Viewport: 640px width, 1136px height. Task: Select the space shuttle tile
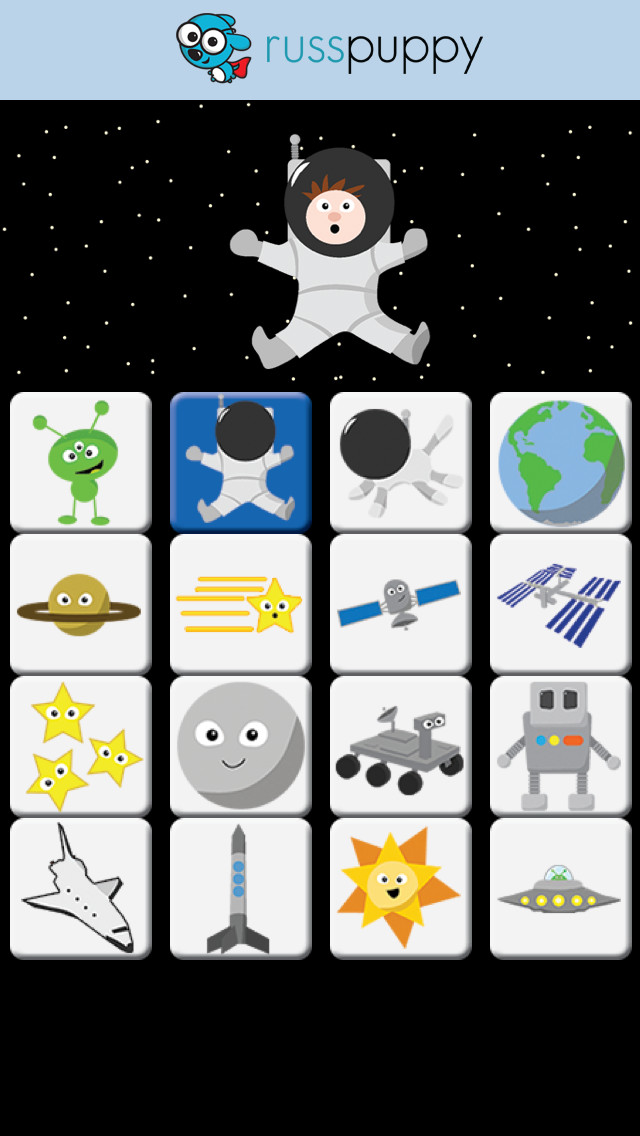pos(80,888)
